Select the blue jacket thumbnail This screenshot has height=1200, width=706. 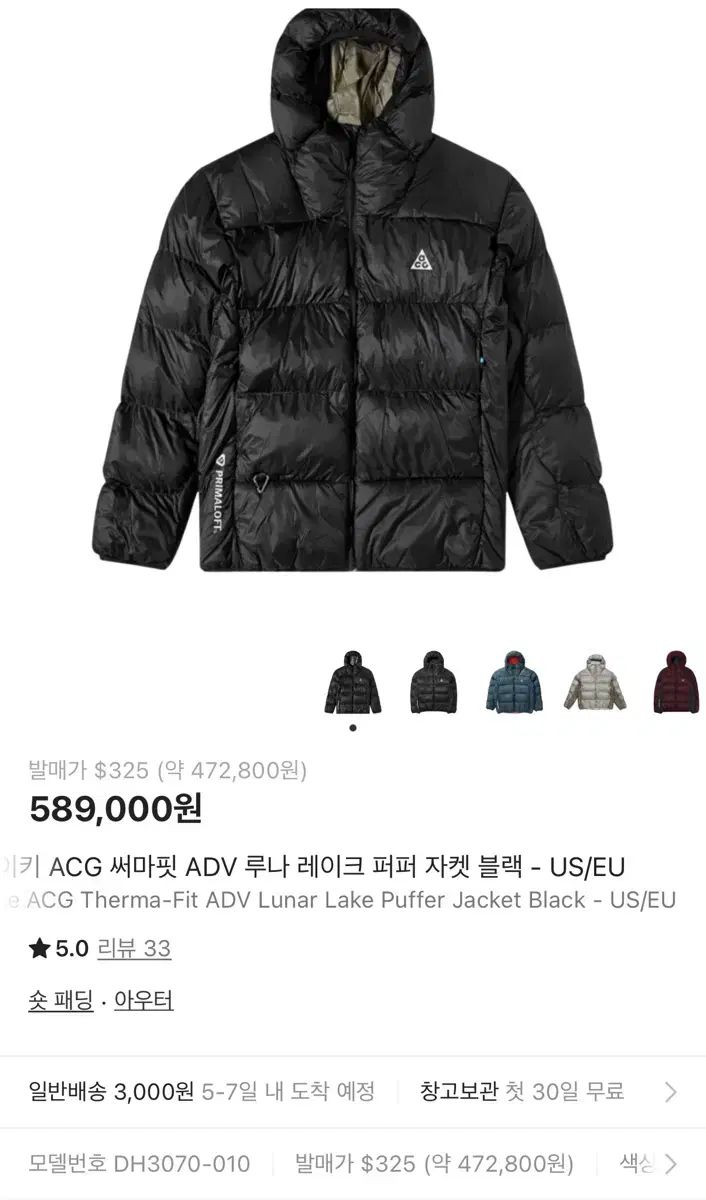coord(514,681)
